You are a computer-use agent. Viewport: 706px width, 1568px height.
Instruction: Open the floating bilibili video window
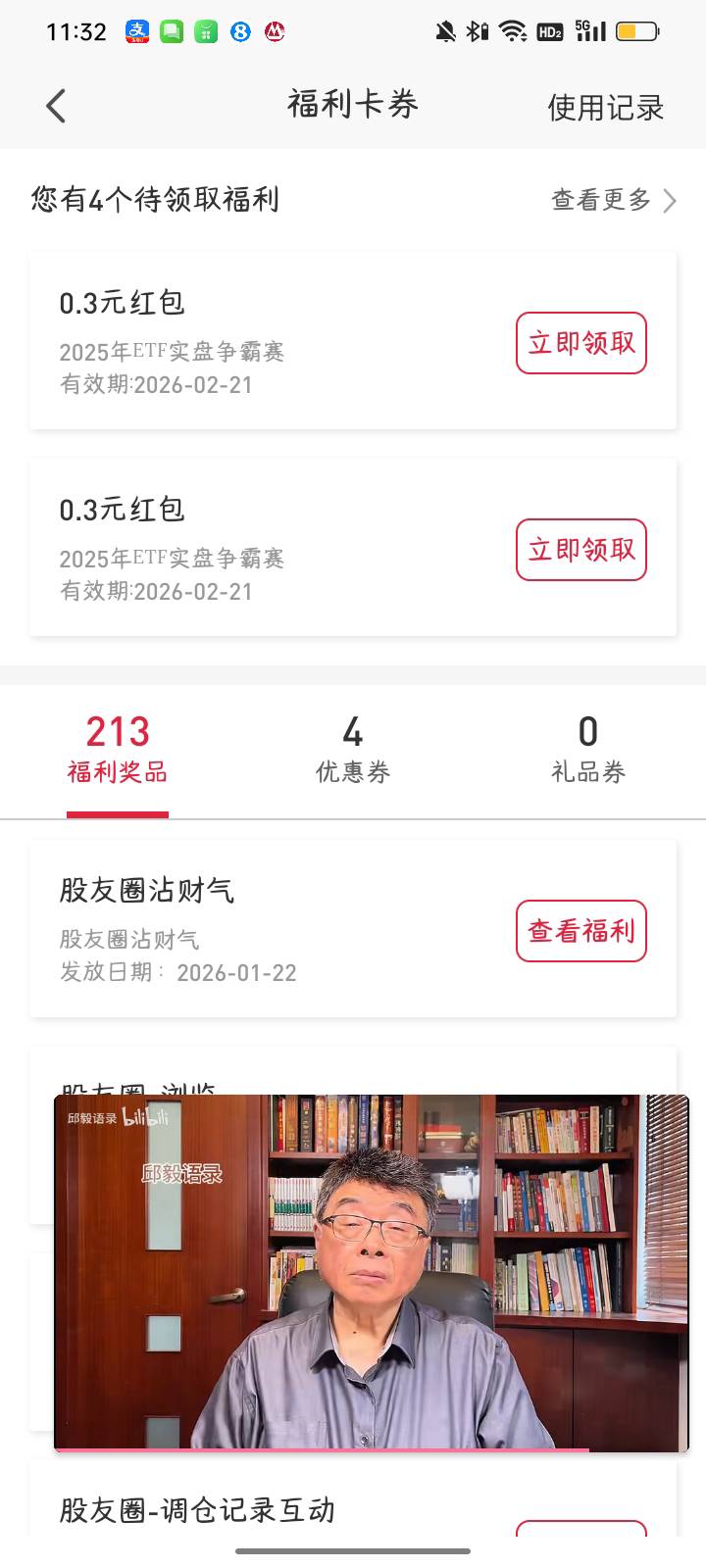click(x=372, y=1272)
